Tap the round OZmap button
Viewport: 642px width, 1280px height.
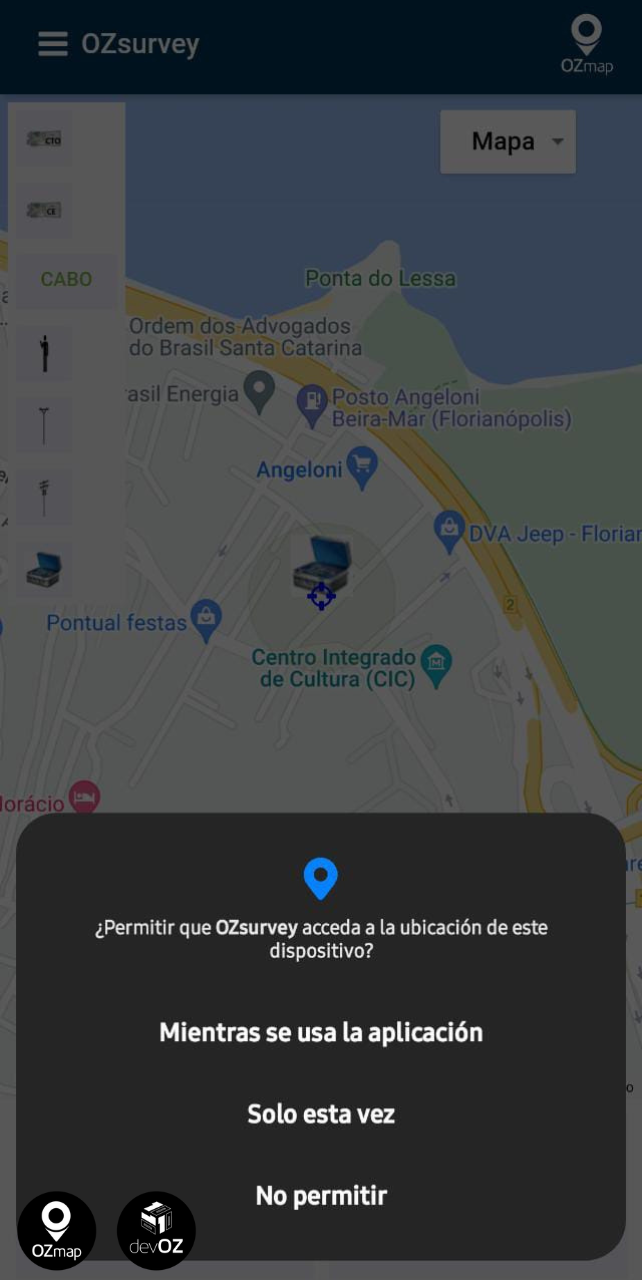point(57,1230)
